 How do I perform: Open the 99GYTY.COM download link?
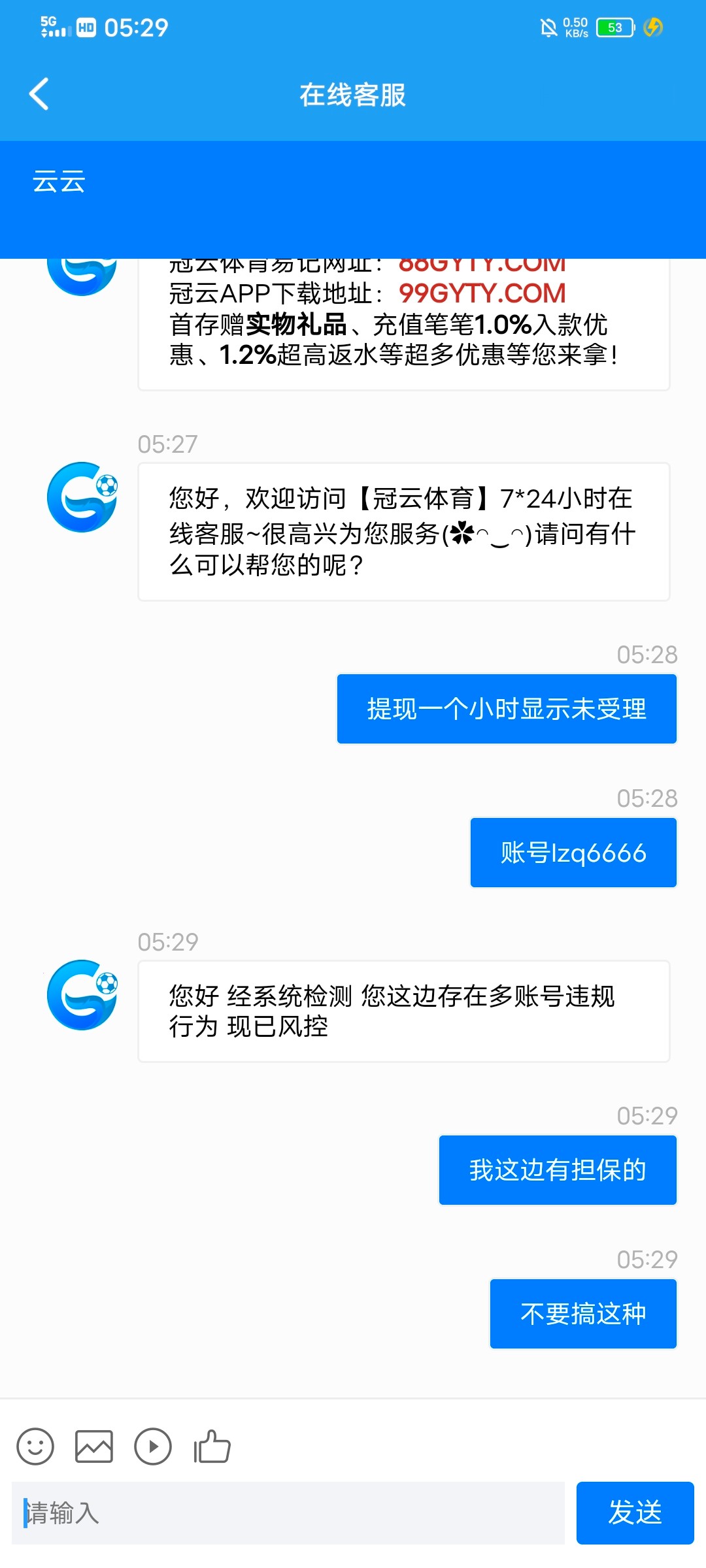click(482, 293)
